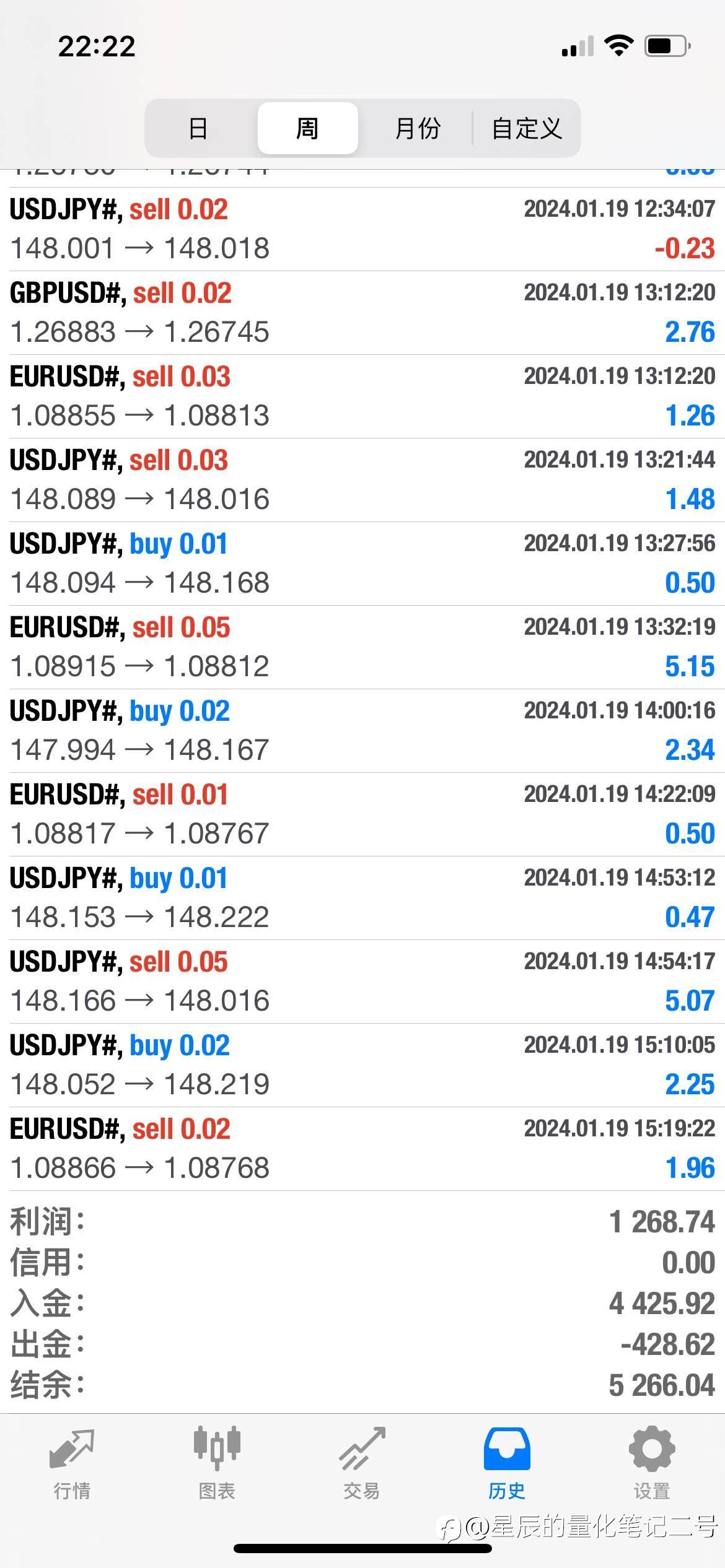Open the USDJPY# sell 0.03 trade details
The height and width of the screenshot is (1568, 725).
pyautogui.click(x=362, y=480)
